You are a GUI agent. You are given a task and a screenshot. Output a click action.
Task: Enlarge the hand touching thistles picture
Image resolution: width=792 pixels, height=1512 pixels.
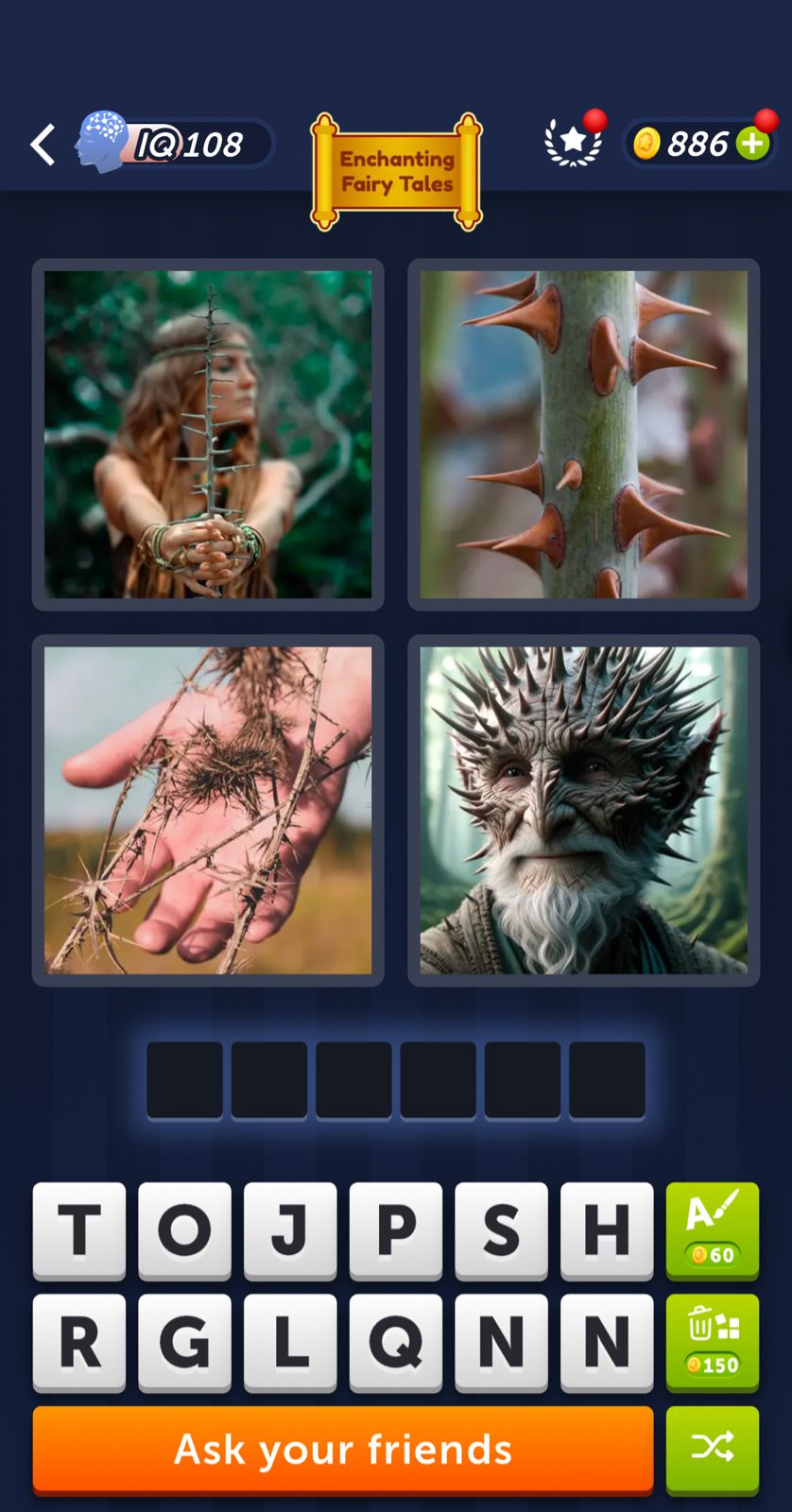pos(208,810)
